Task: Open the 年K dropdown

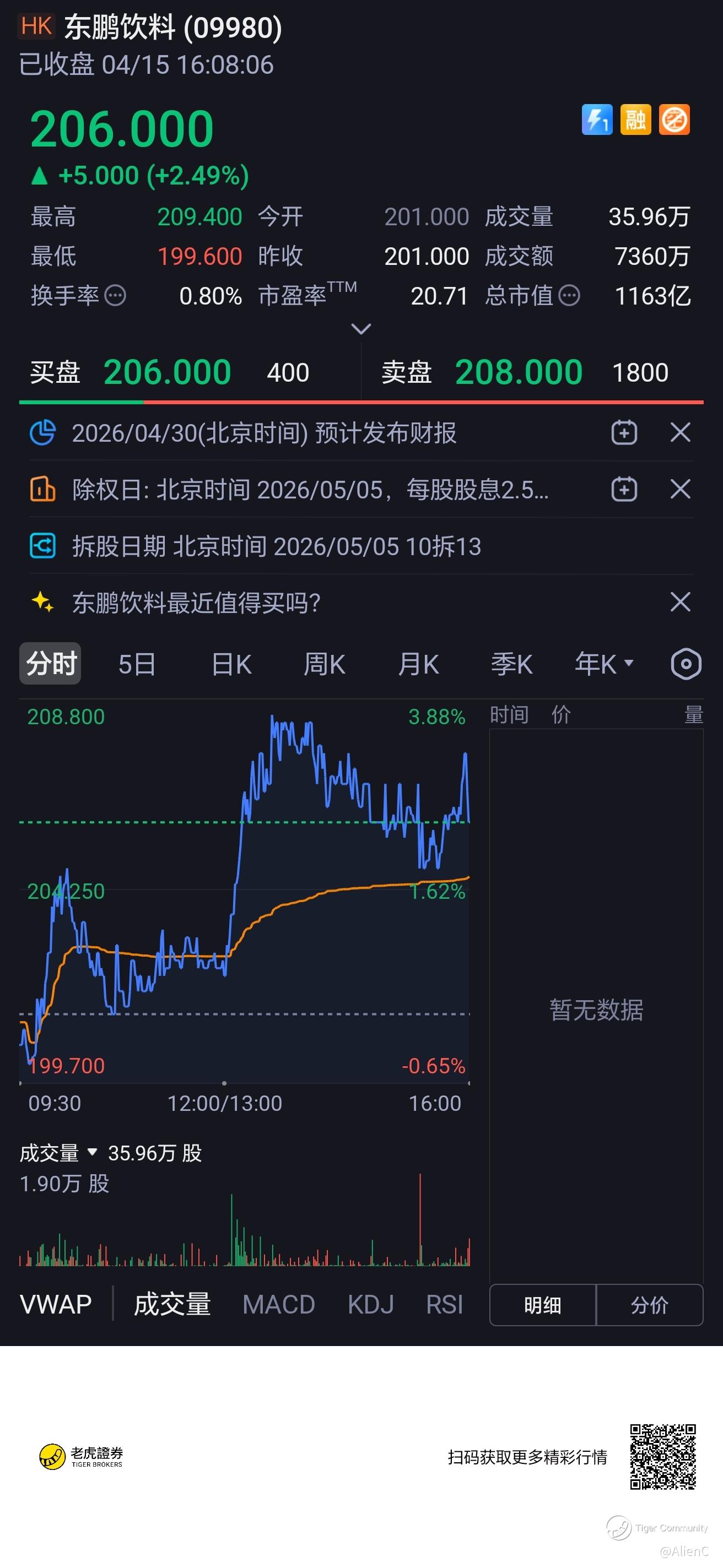Action: [604, 664]
